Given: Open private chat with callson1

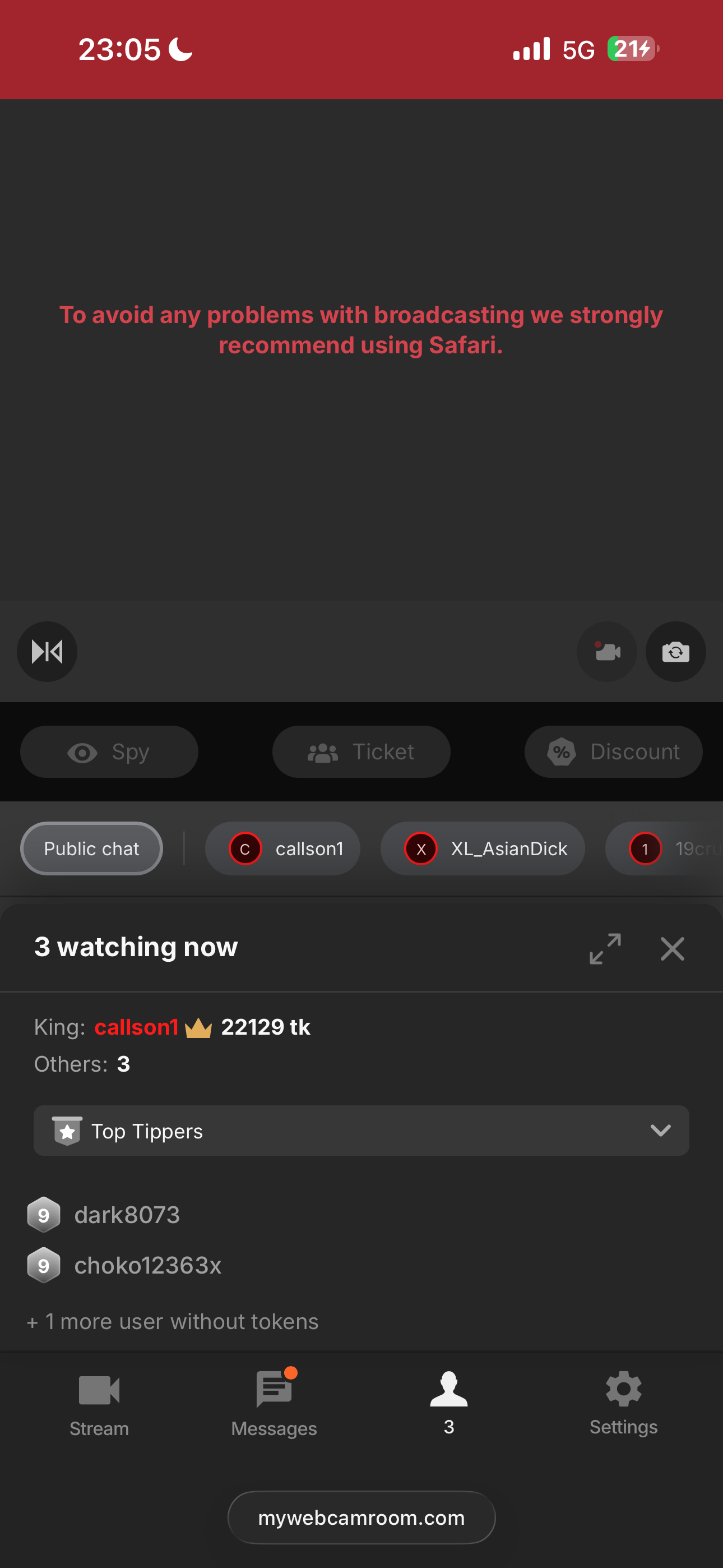Looking at the screenshot, I should 282,848.
